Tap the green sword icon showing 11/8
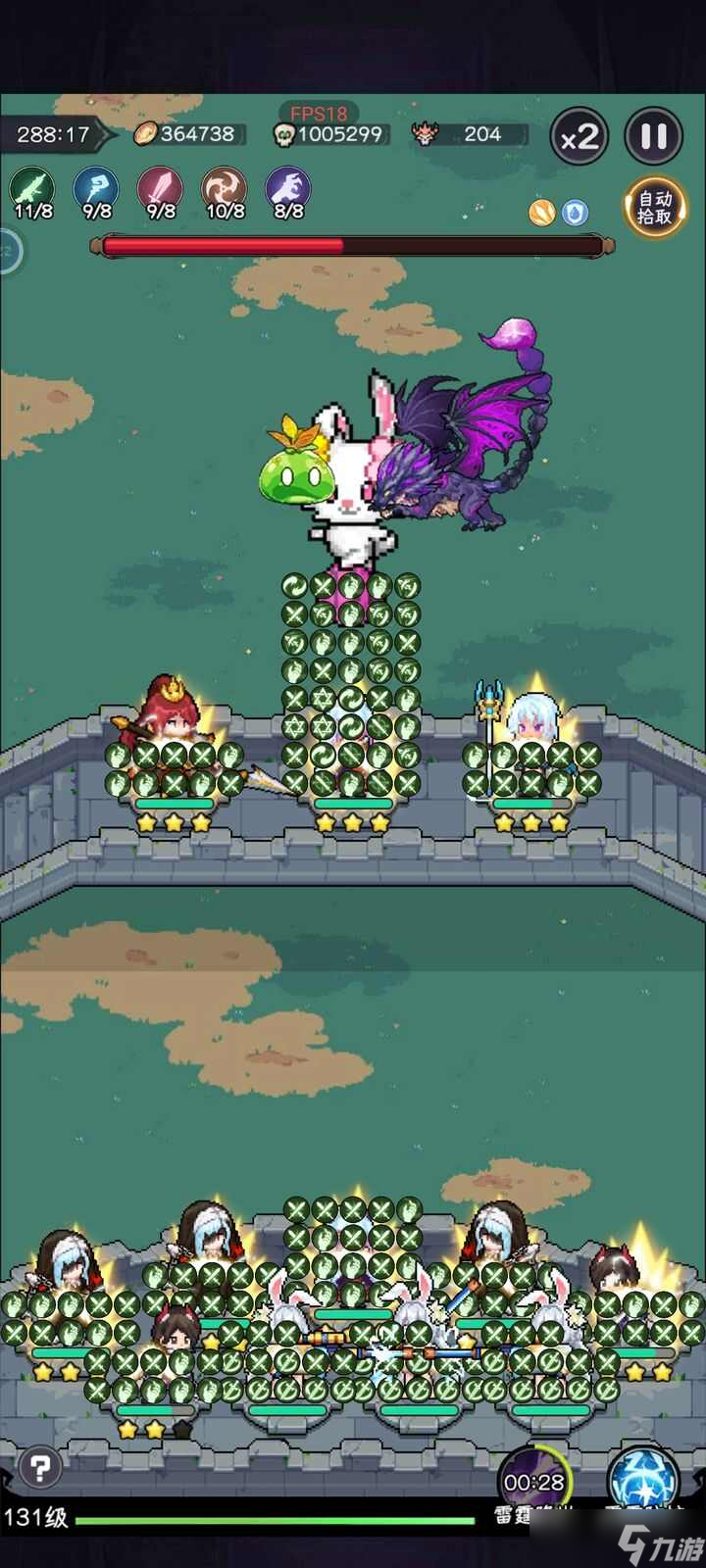 click(31, 190)
